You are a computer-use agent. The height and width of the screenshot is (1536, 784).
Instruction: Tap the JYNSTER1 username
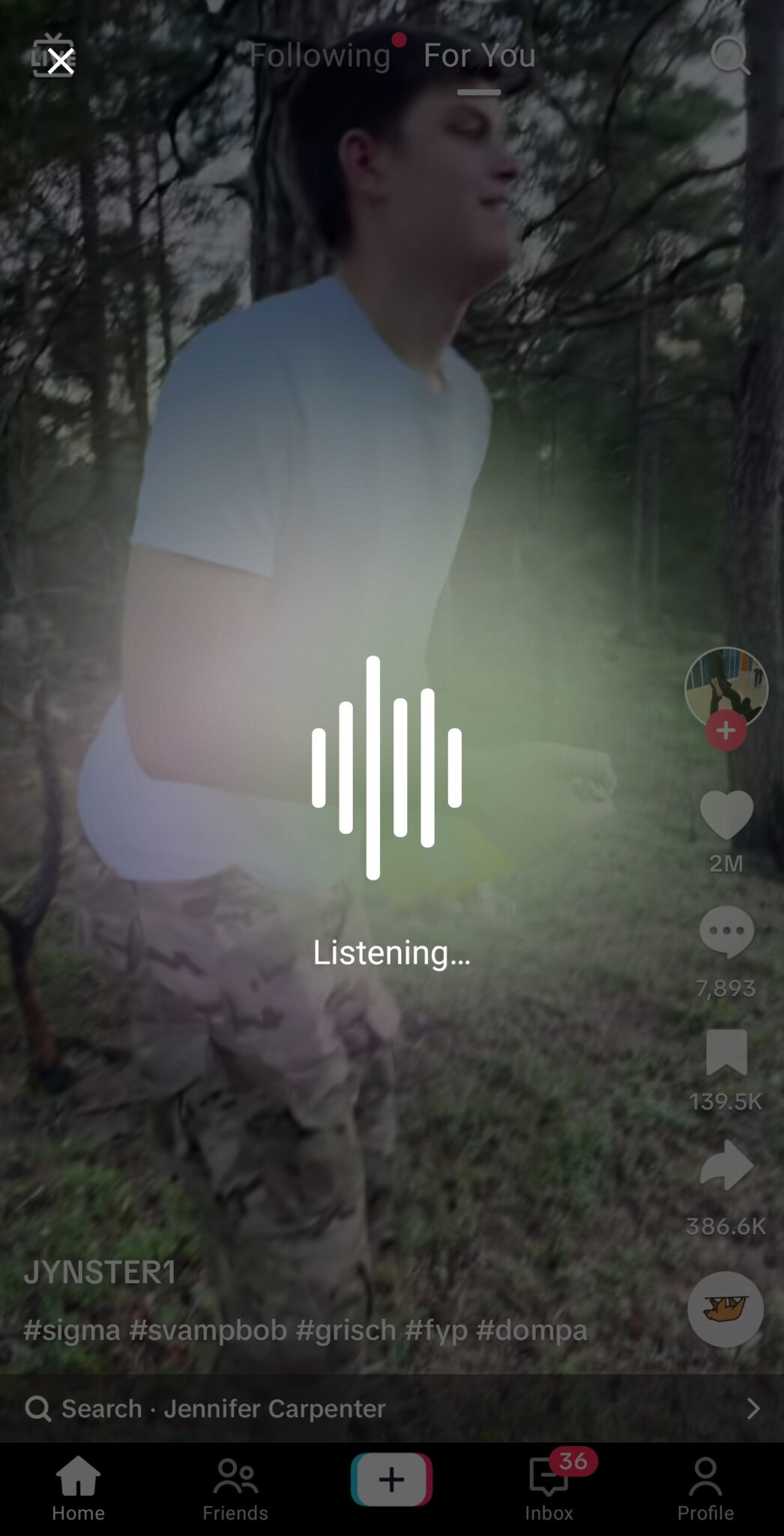(x=100, y=1272)
